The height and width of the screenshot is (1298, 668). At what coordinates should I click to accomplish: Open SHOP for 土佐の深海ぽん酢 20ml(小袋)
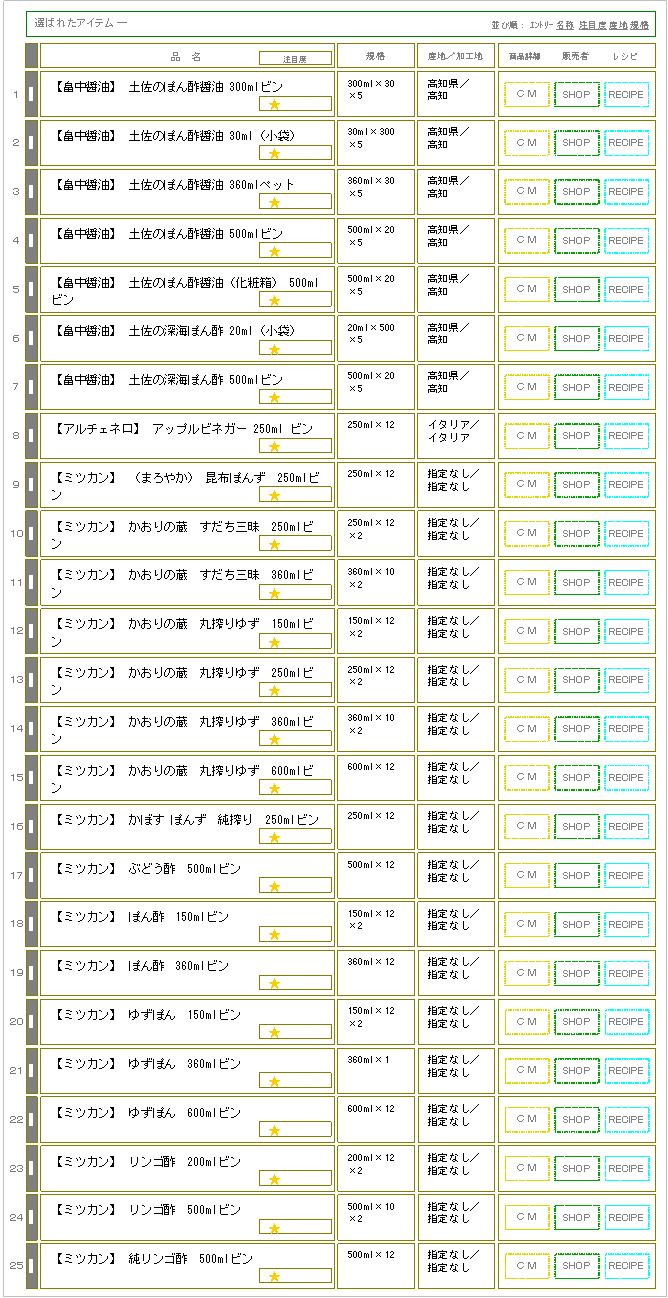(x=576, y=339)
